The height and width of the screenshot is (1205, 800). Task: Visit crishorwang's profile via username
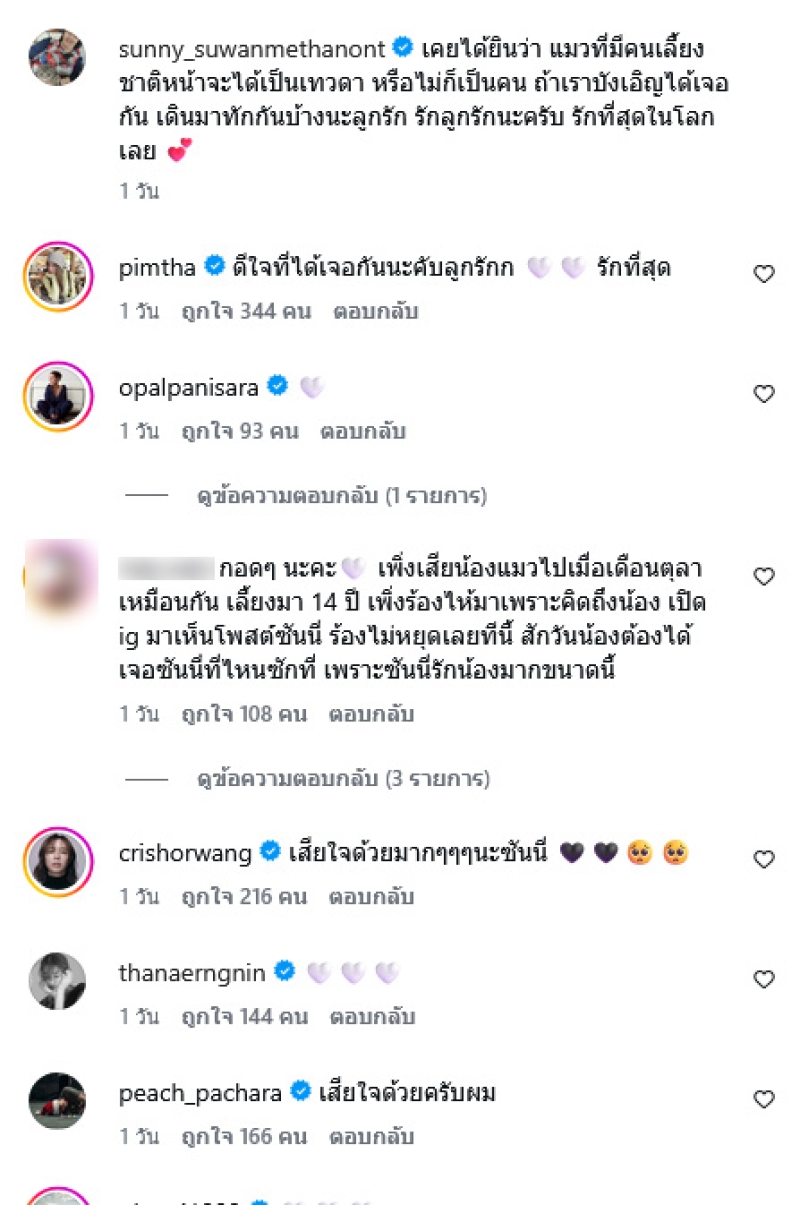[185, 853]
